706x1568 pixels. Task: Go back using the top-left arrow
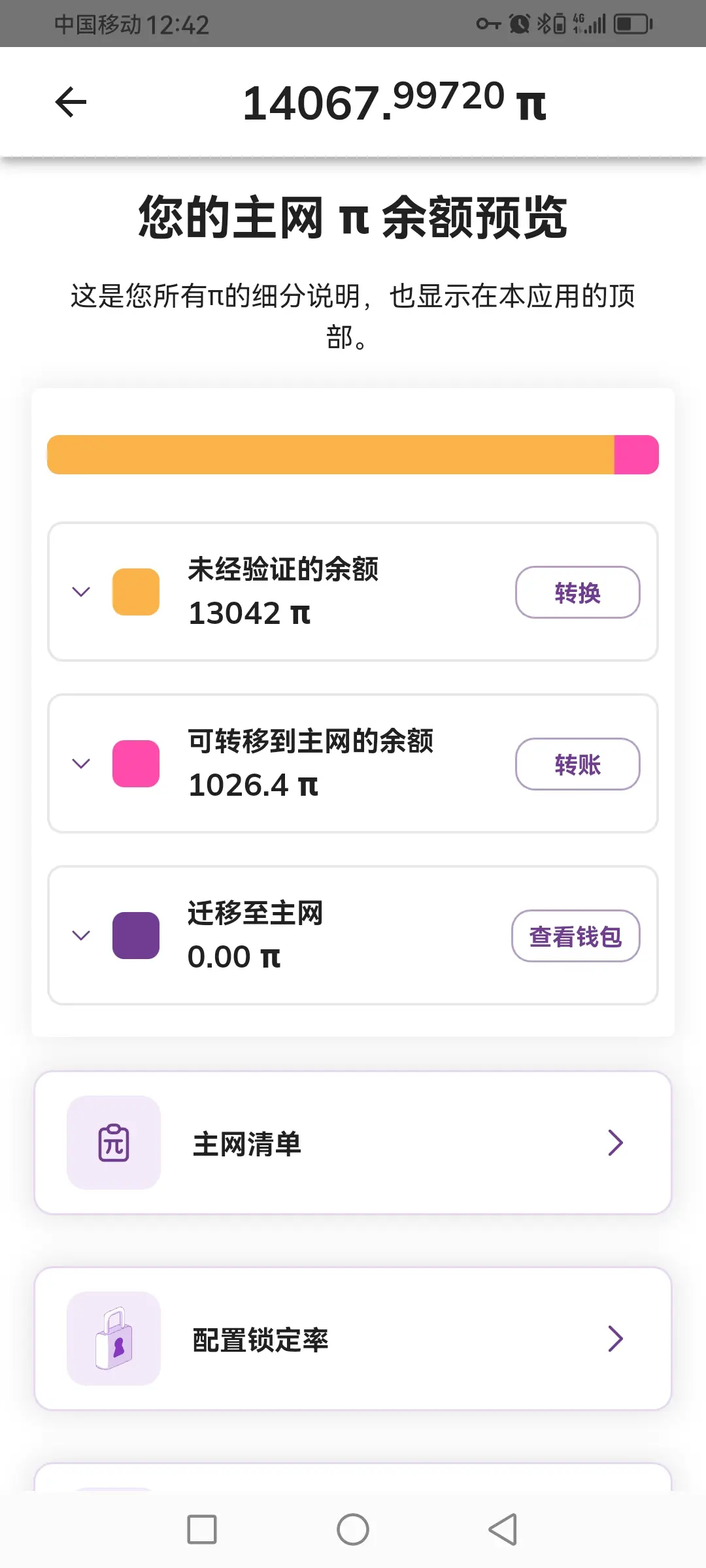click(71, 103)
